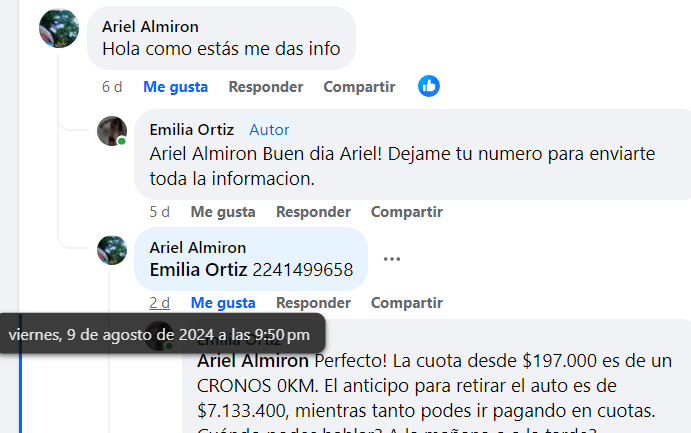Tap Ariel Almiron's avatar on top comment
The image size is (691, 433).
click(x=59, y=27)
